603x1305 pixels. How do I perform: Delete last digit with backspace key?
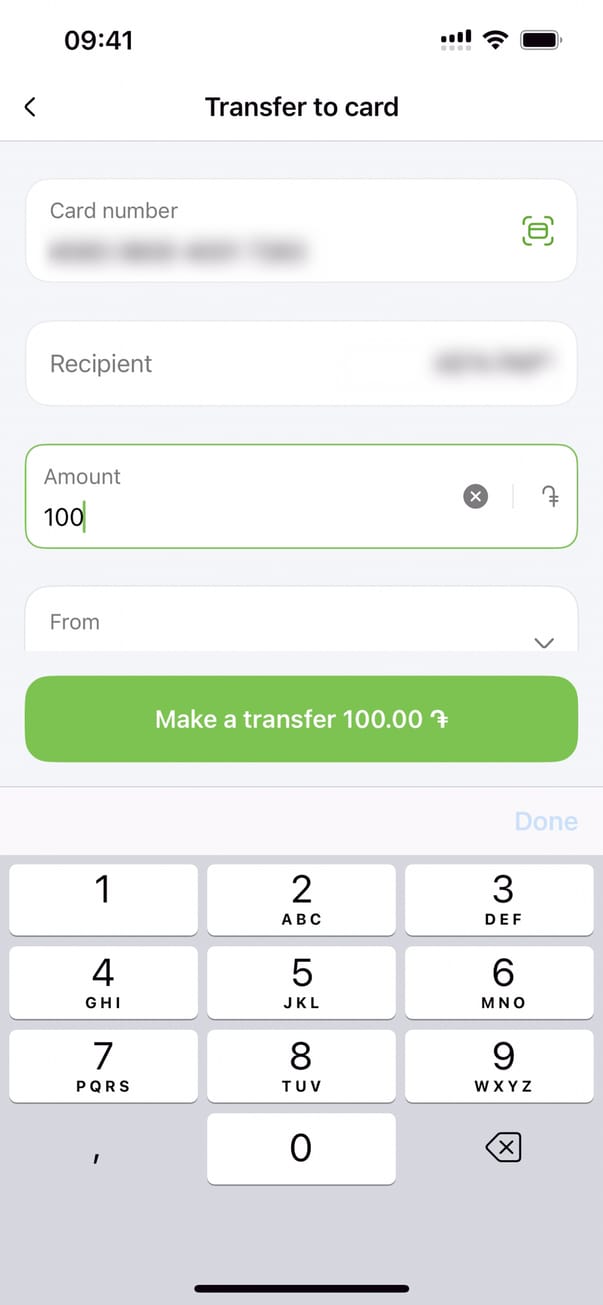(x=503, y=1149)
